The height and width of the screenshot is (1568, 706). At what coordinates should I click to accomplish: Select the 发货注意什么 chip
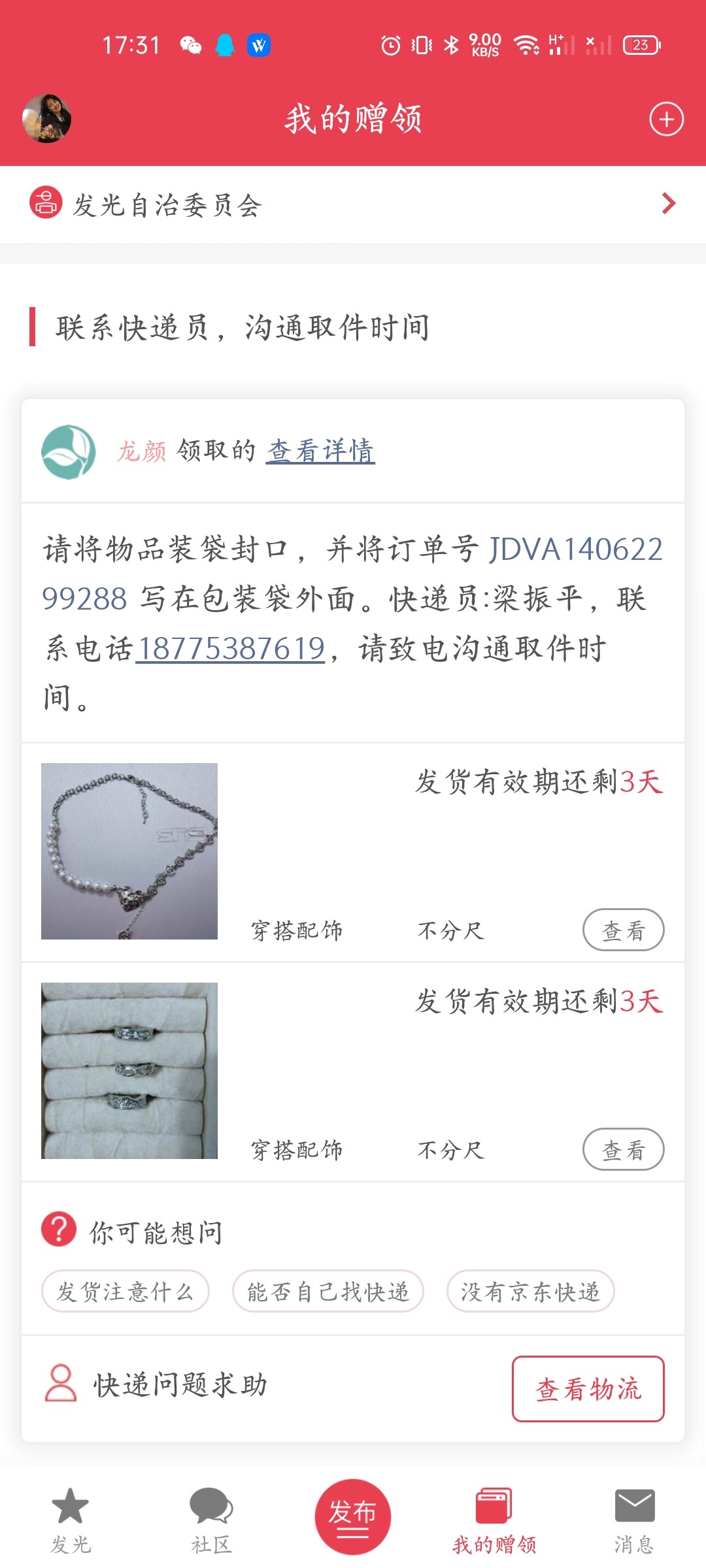(126, 1291)
